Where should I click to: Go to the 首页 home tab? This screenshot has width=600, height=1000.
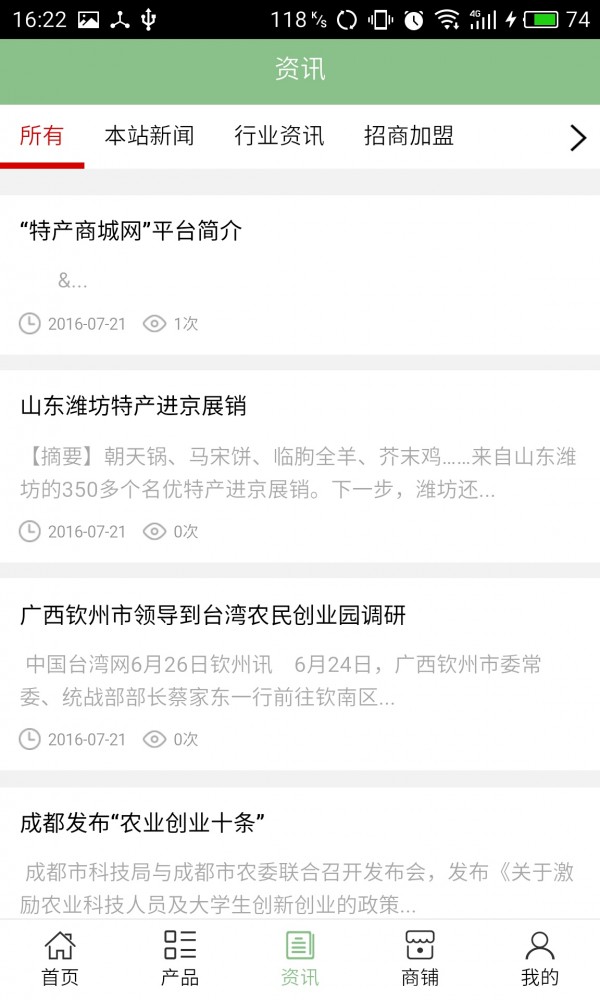click(60, 959)
